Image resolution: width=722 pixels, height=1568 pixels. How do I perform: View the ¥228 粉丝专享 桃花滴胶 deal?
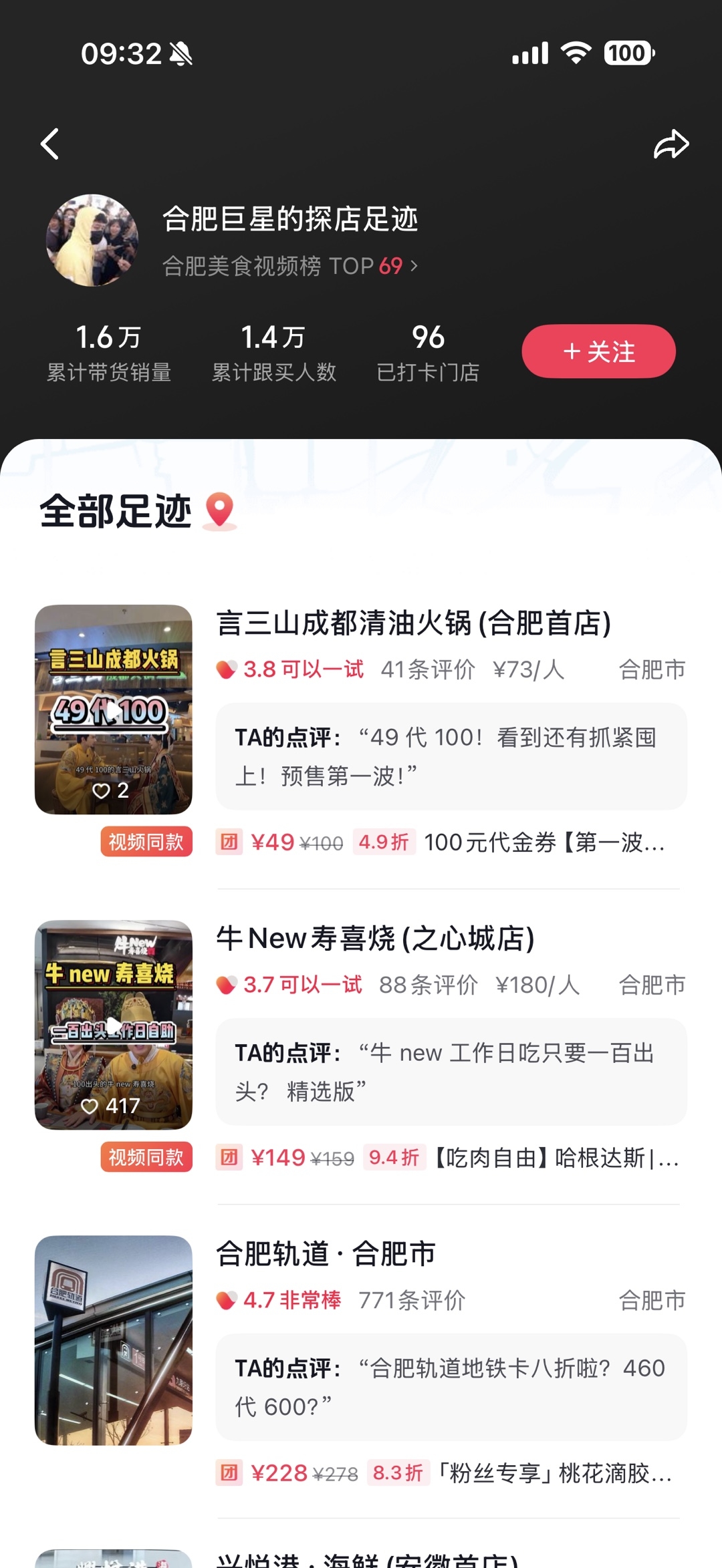tap(445, 1472)
